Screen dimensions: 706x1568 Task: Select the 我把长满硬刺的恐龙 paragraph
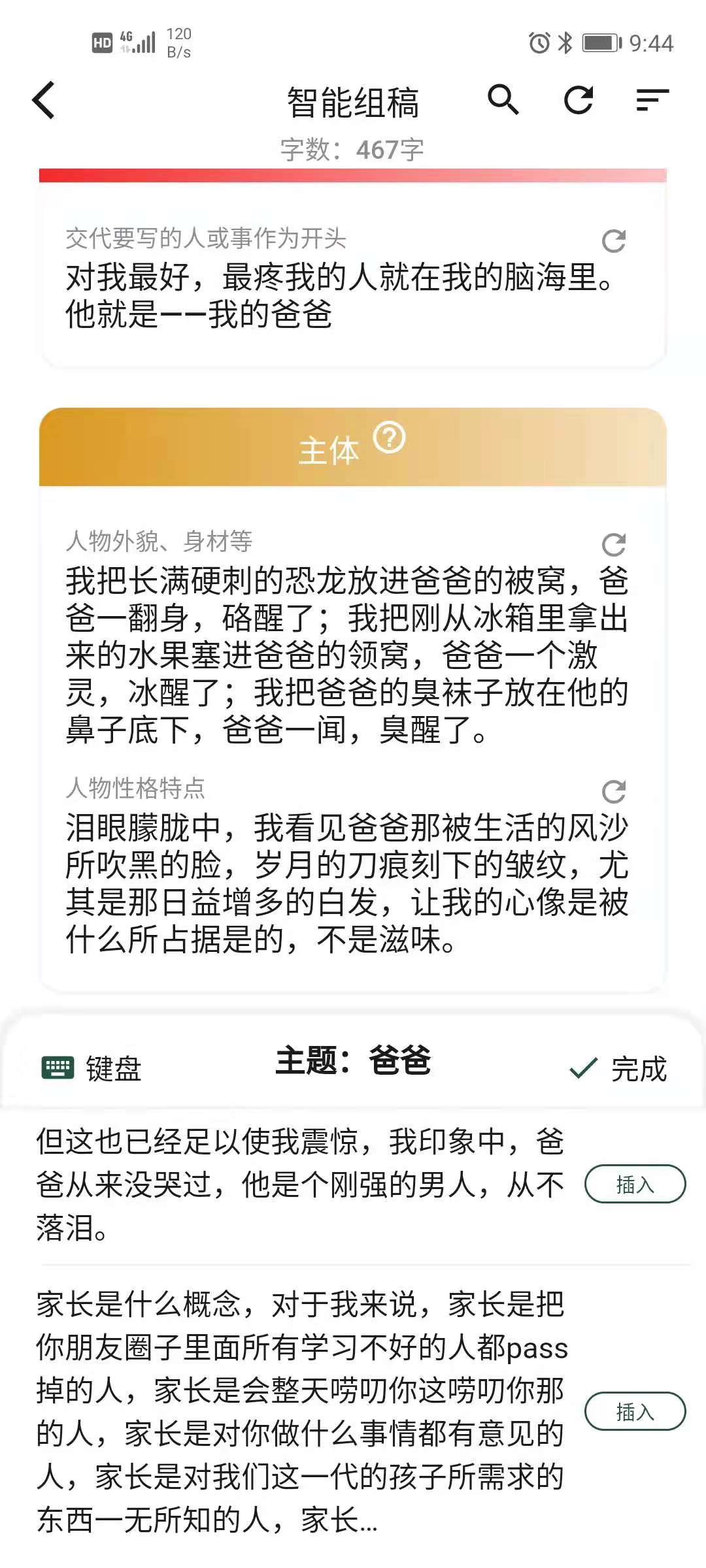pyautogui.click(x=346, y=655)
